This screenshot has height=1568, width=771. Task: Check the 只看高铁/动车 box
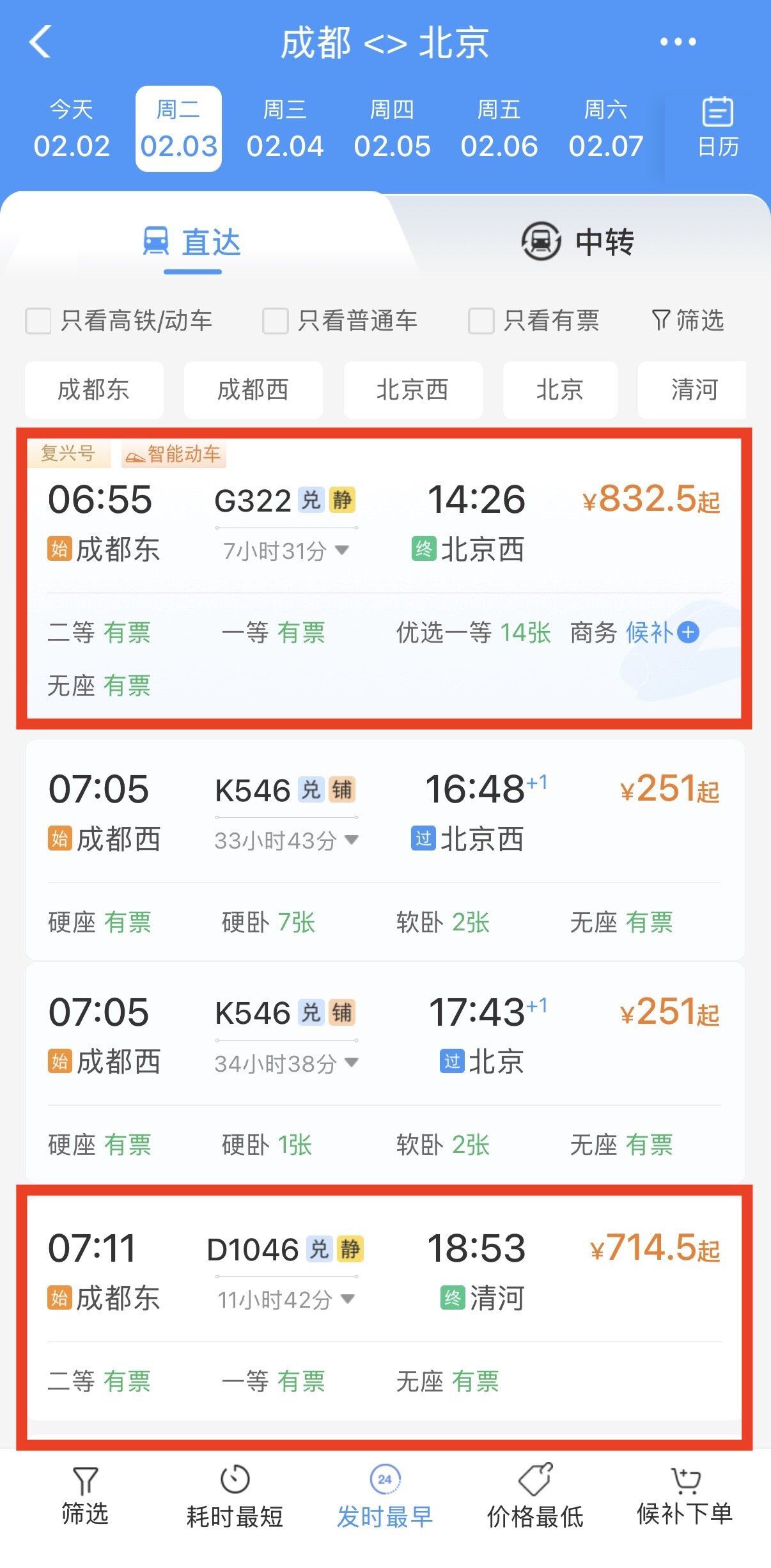pyautogui.click(x=38, y=321)
